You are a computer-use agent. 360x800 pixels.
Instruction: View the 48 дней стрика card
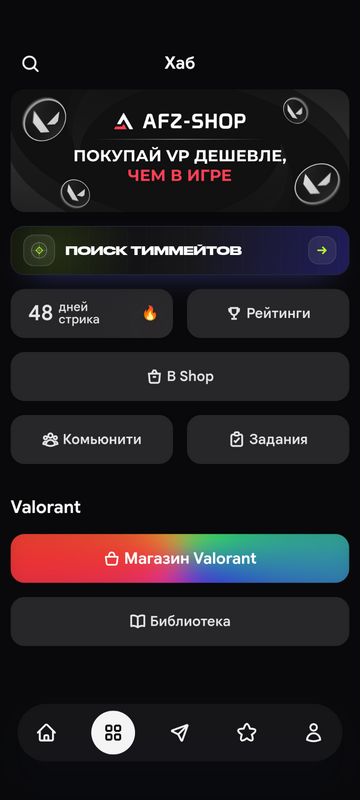coord(92,313)
